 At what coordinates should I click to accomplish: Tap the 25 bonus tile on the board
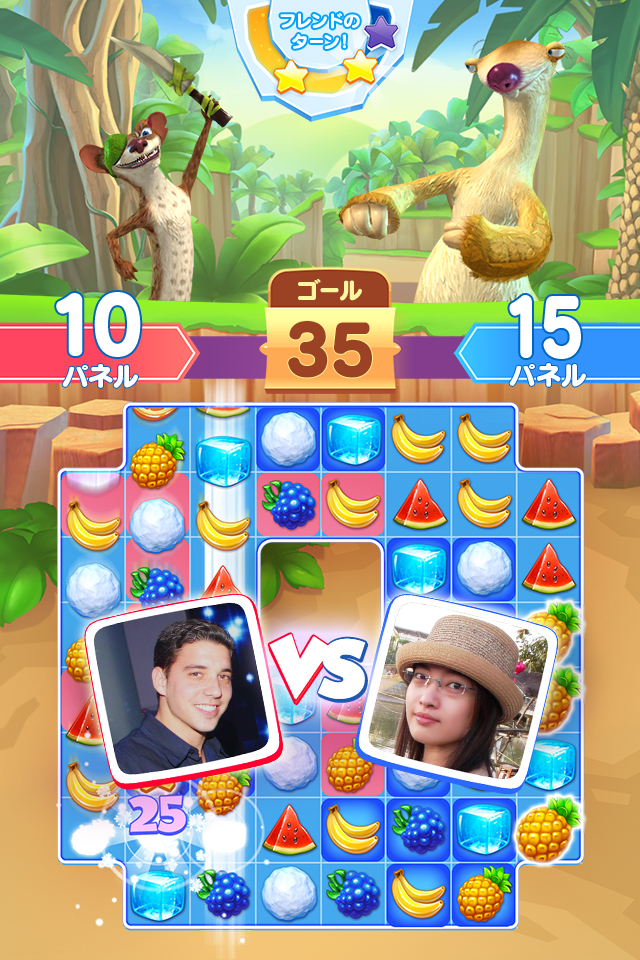pos(159,817)
